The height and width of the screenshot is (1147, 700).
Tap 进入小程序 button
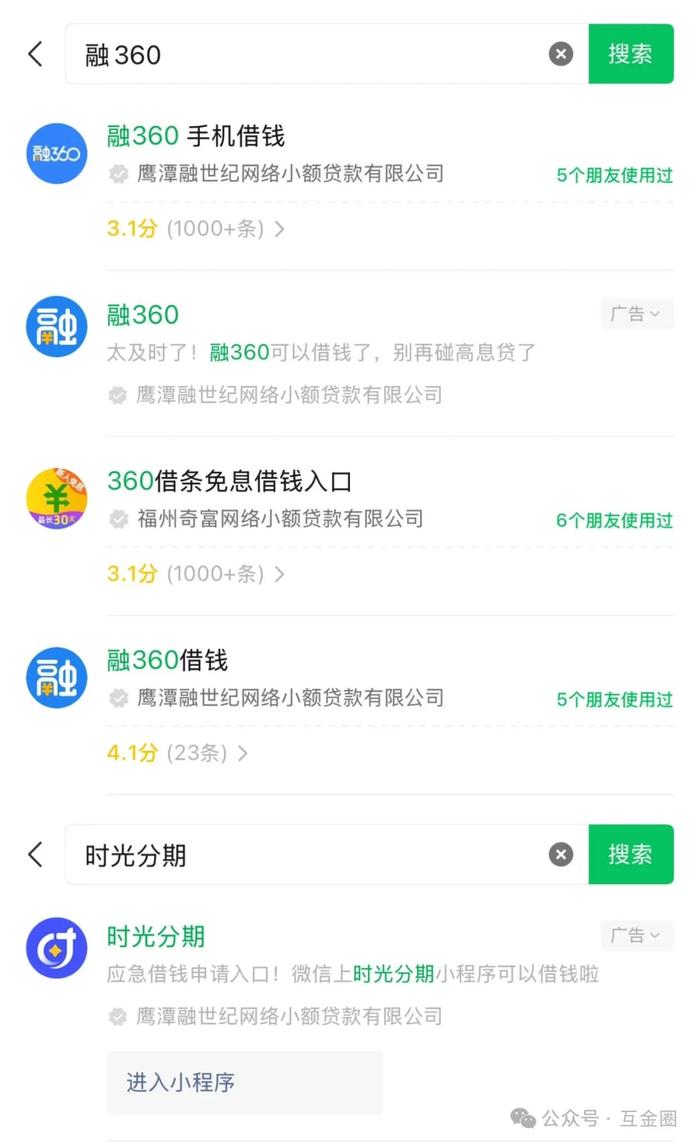coord(244,1083)
